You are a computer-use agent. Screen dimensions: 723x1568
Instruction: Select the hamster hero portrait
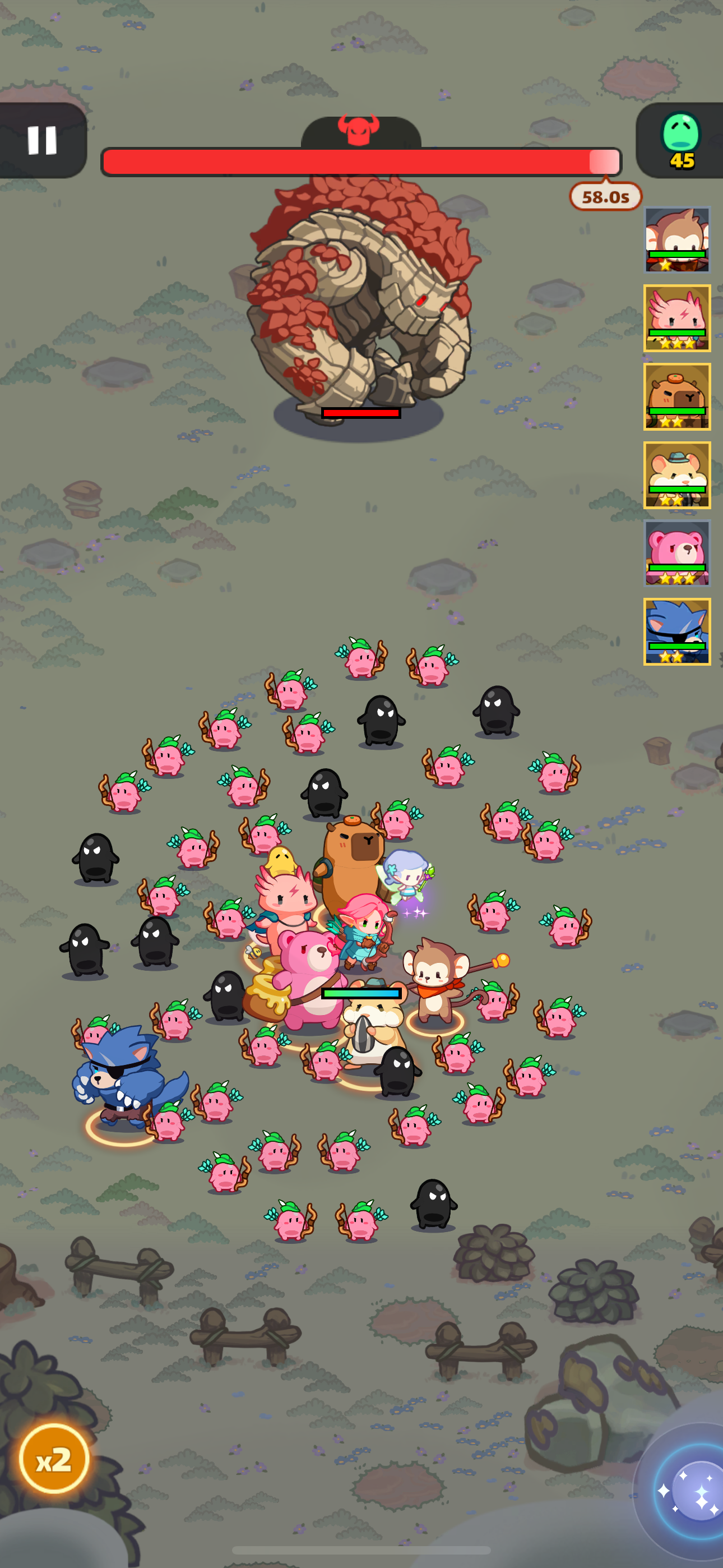coord(676,475)
